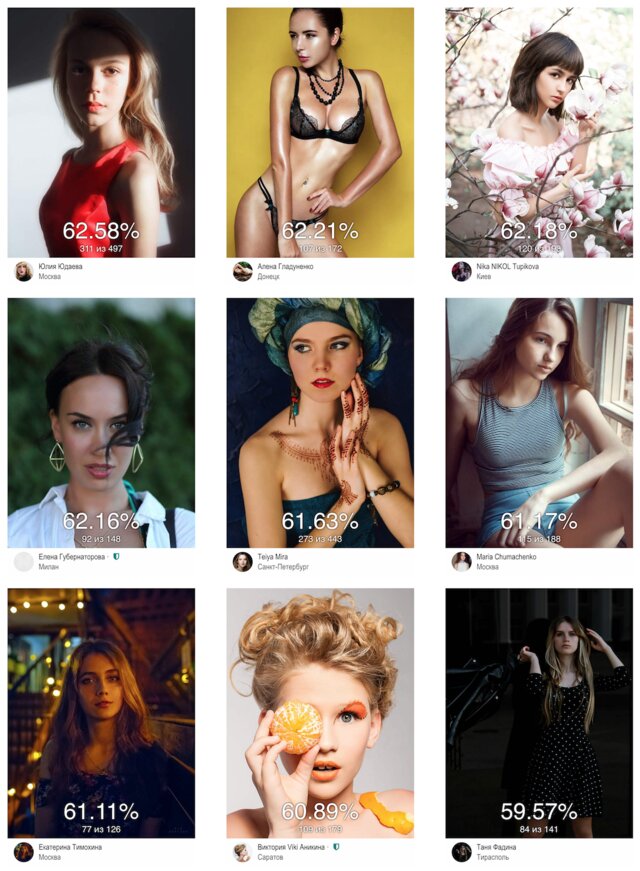
Task: Open Елена Губернаторова's photo rated 62.16%
Action: tap(101, 422)
